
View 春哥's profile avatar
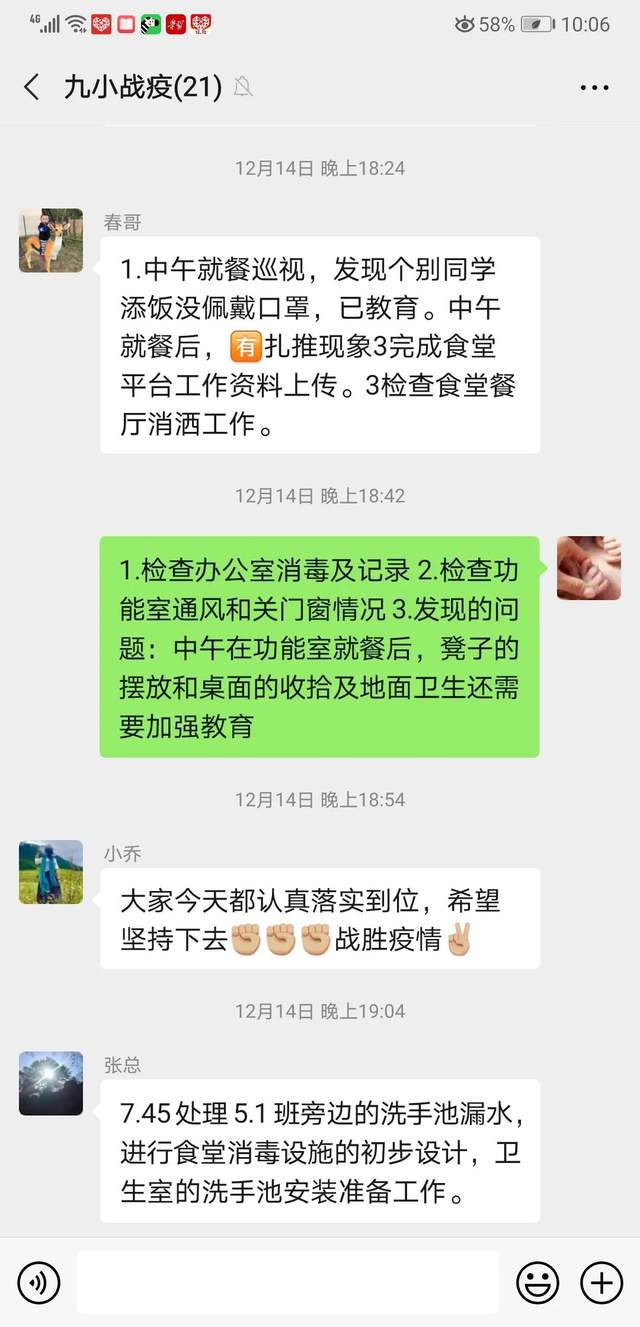51,241
